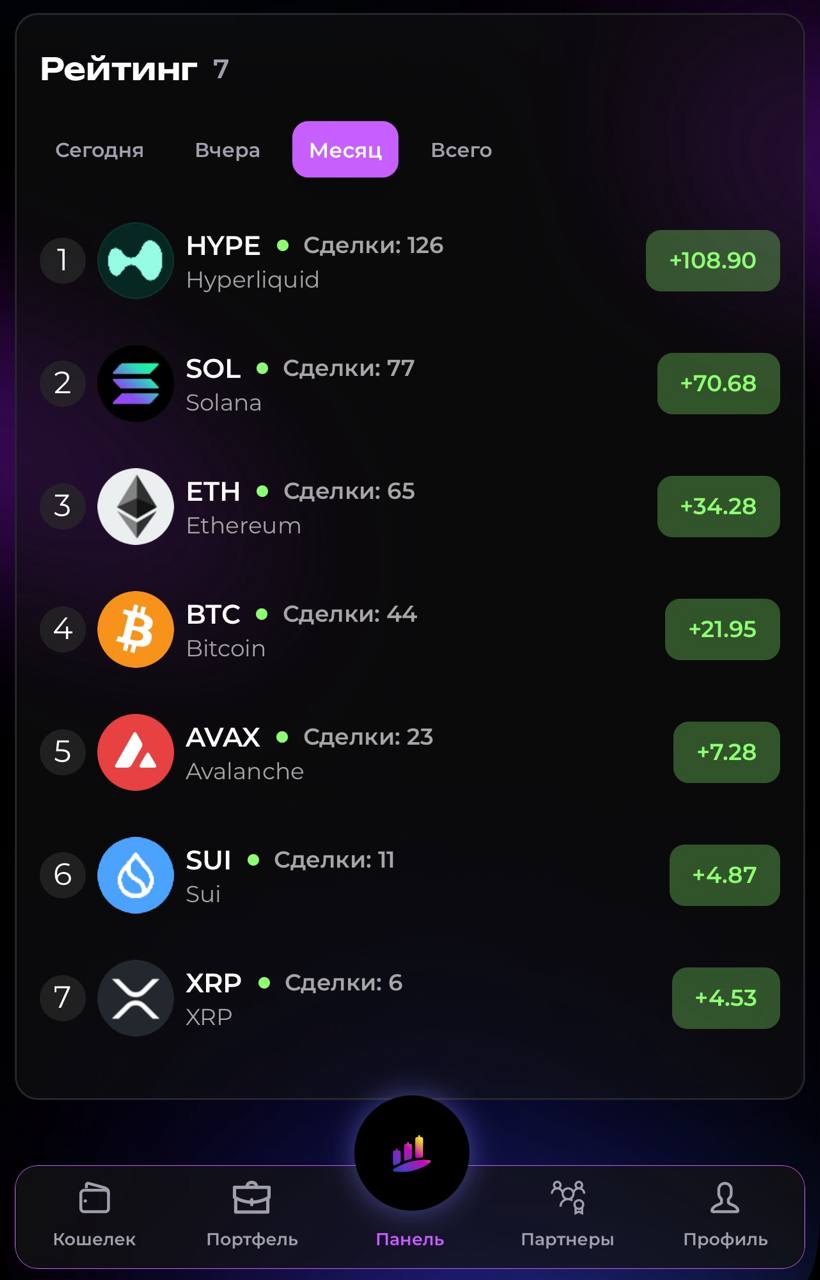The height and width of the screenshot is (1280, 820).
Task: Show the Всего ranking tab
Action: 461,150
